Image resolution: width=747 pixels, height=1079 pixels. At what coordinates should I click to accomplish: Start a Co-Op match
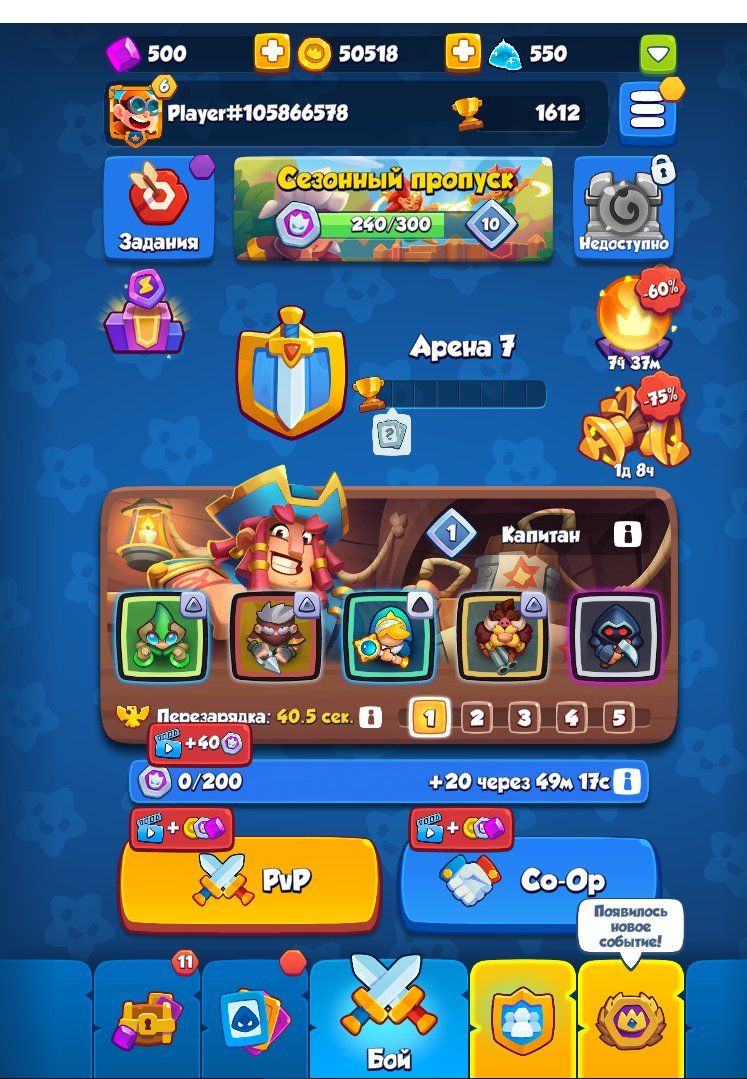[x=528, y=880]
